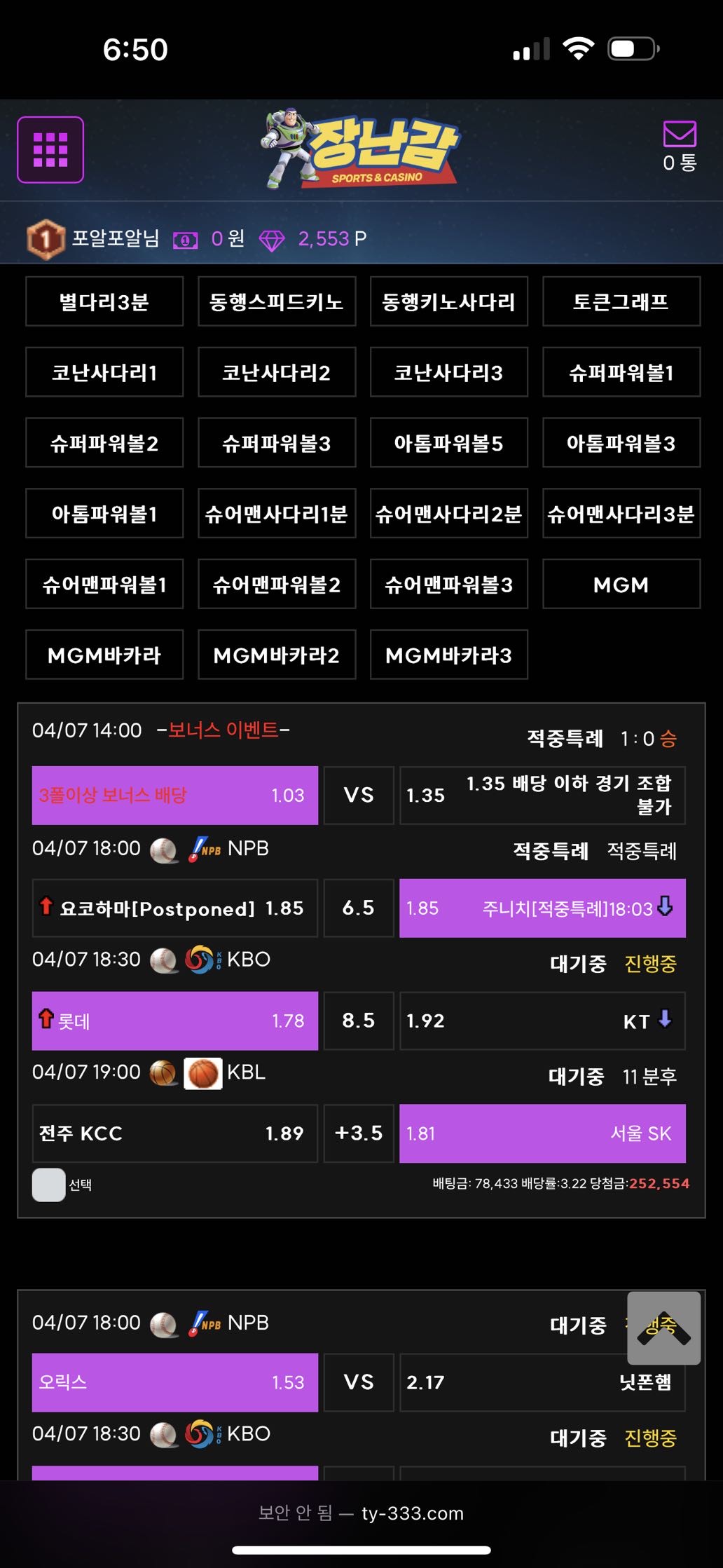Image resolution: width=723 pixels, height=1568 pixels.
Task: Select 슈어맨사다리1분
Action: click(x=277, y=514)
